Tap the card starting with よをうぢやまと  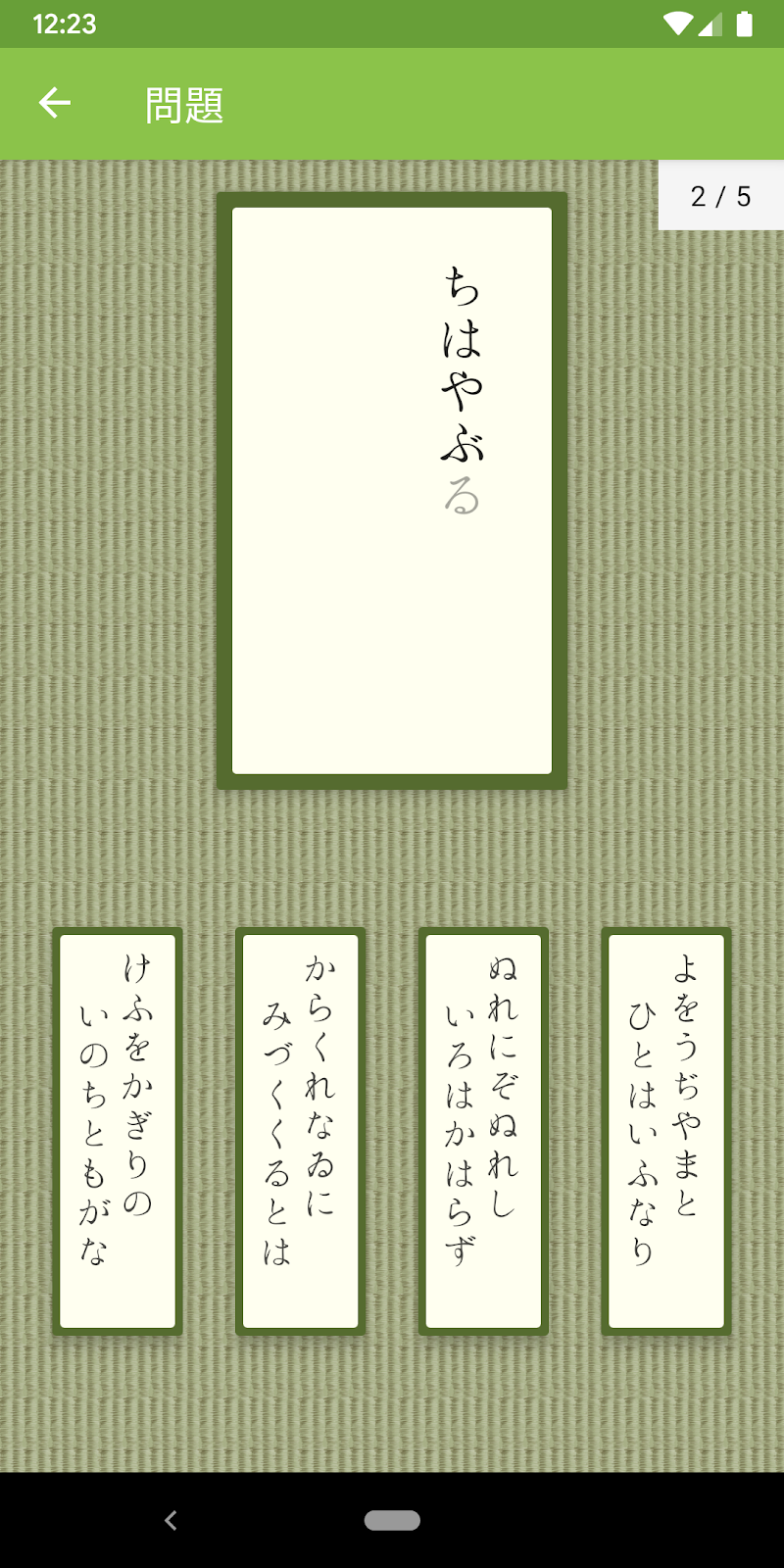click(x=666, y=1131)
